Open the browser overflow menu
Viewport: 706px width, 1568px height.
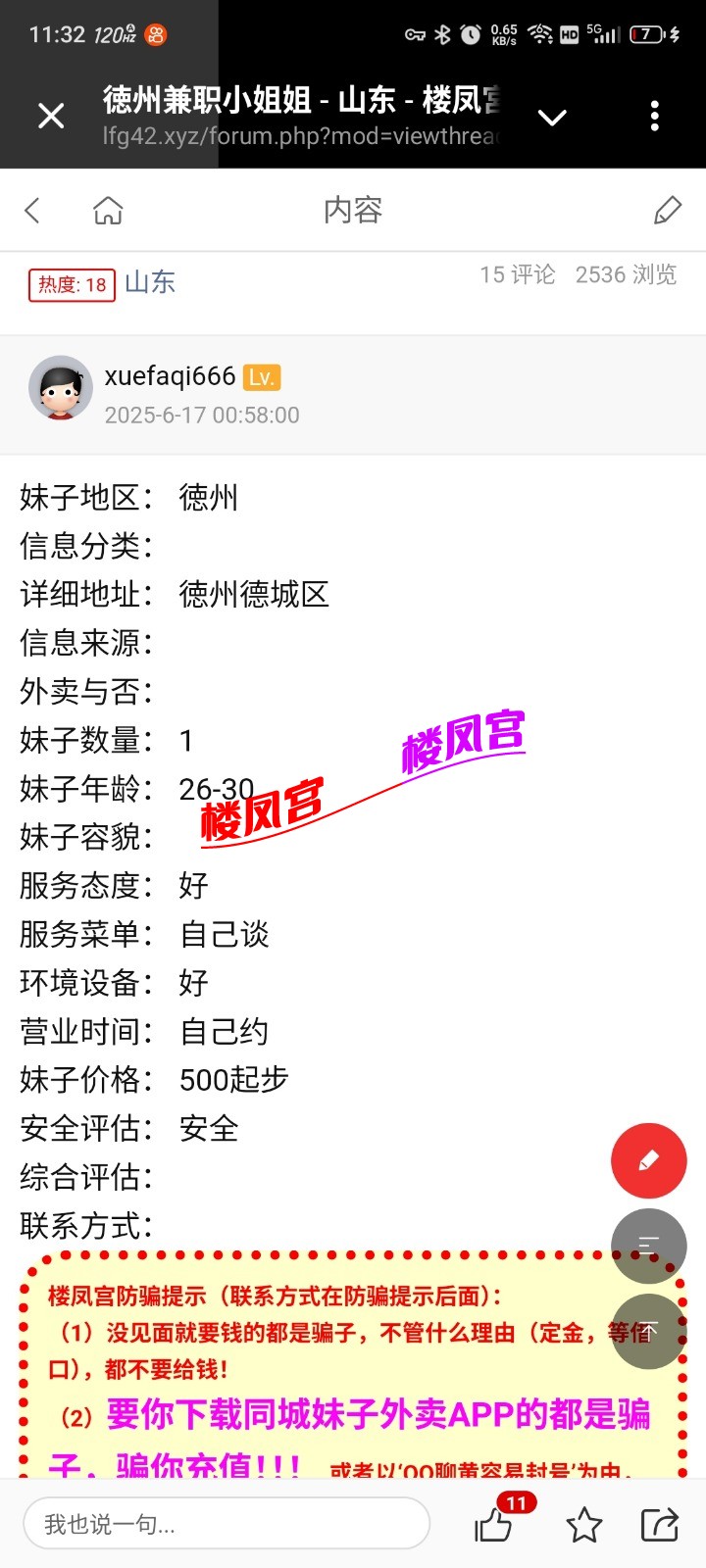point(655,117)
